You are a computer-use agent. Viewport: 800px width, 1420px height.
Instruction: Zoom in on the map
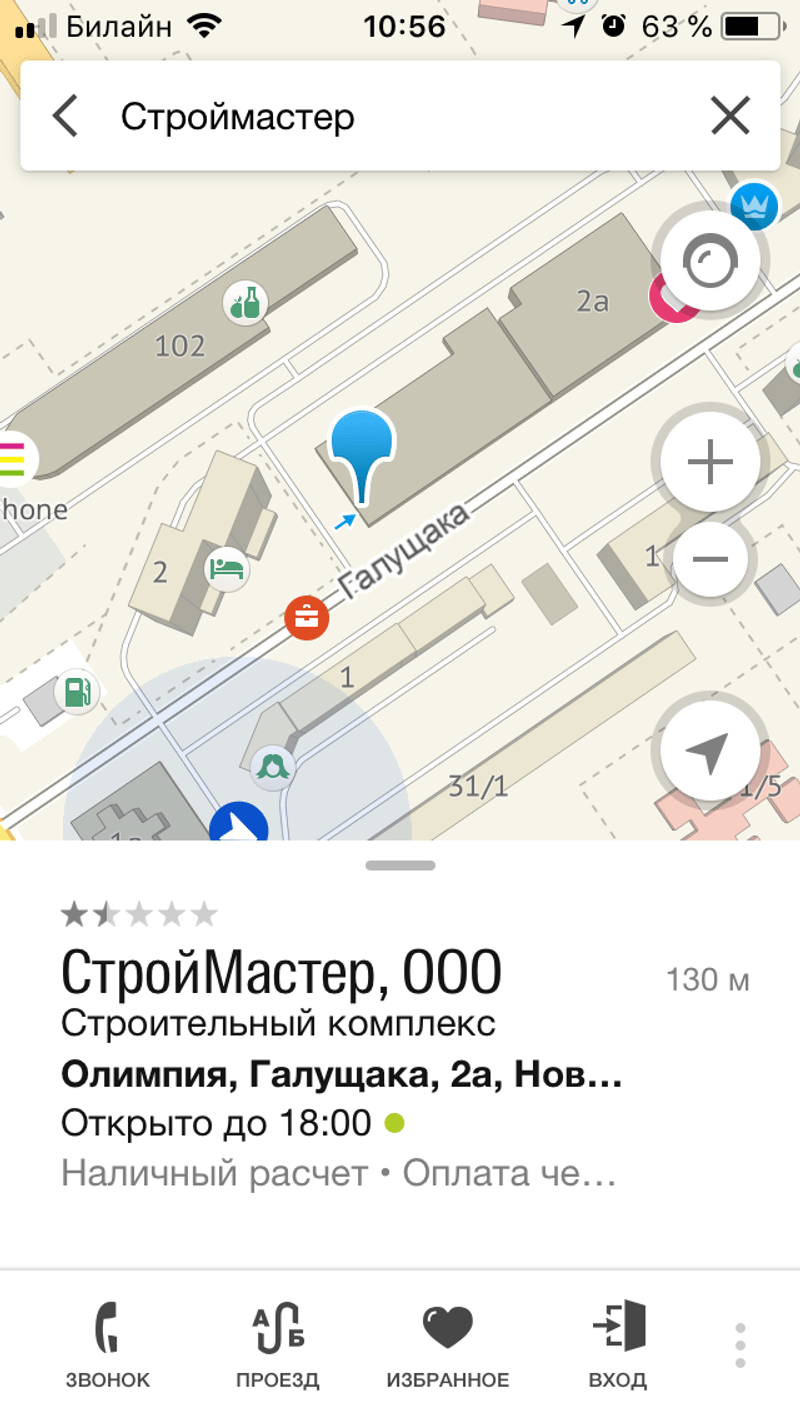[710, 463]
